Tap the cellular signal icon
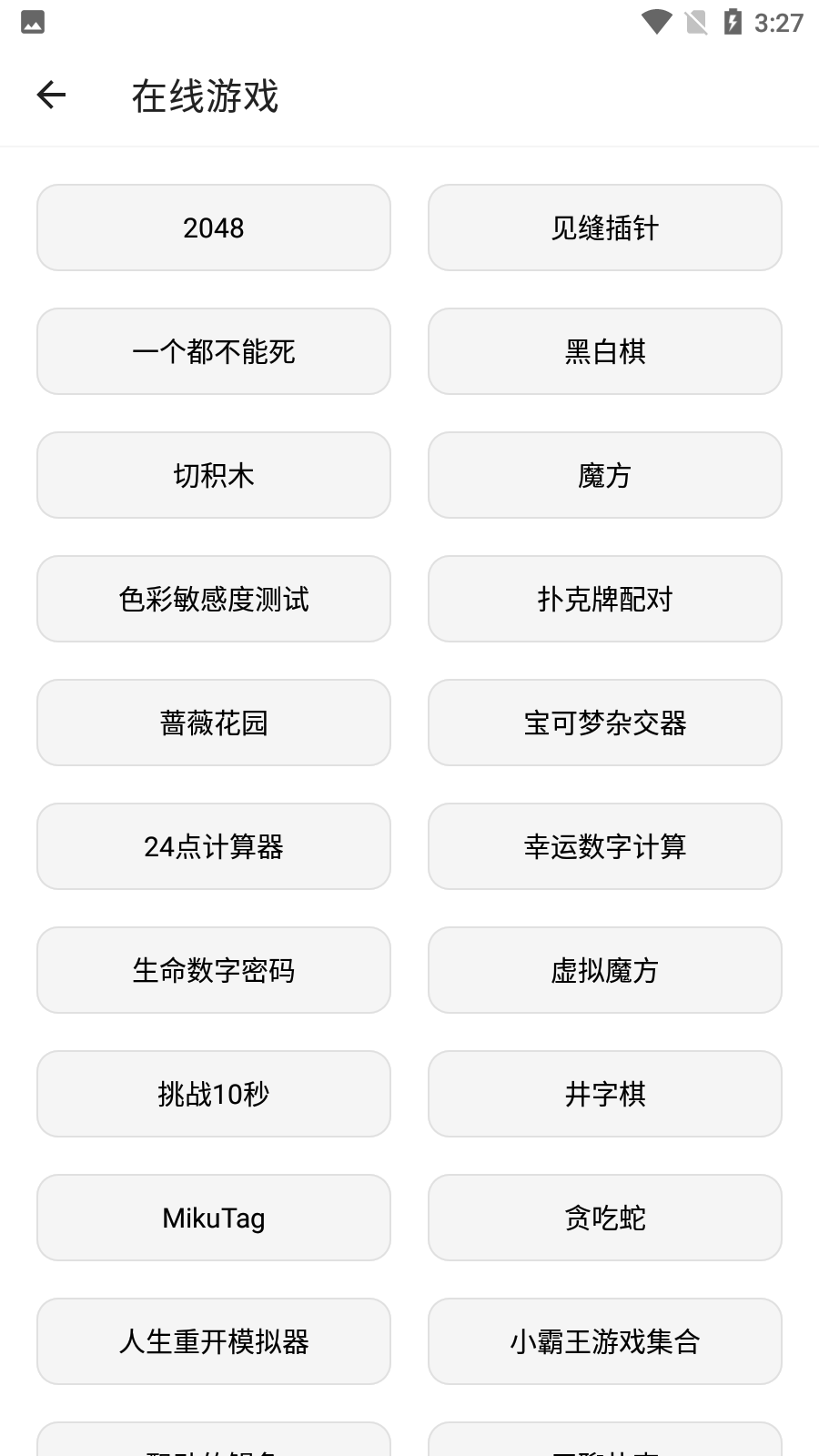819x1456 pixels. [x=693, y=21]
